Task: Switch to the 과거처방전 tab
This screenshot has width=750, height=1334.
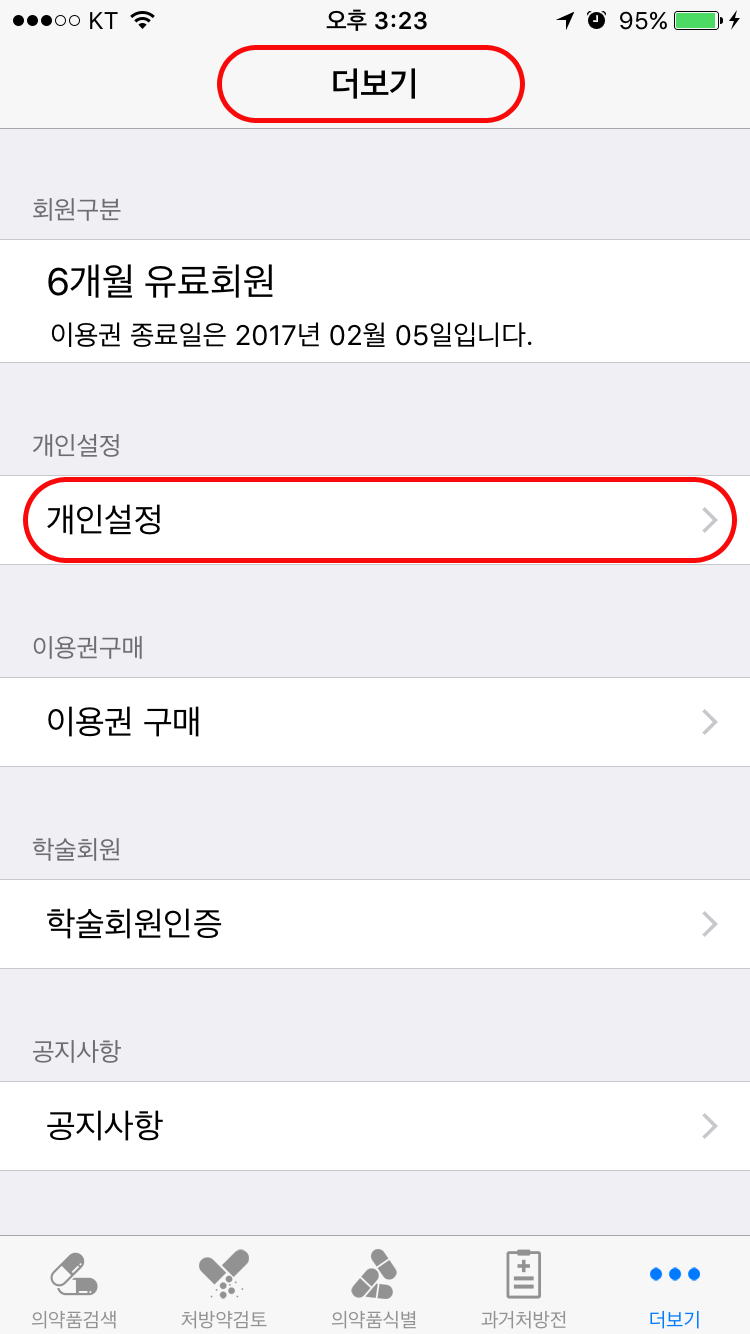Action: click(x=524, y=1287)
